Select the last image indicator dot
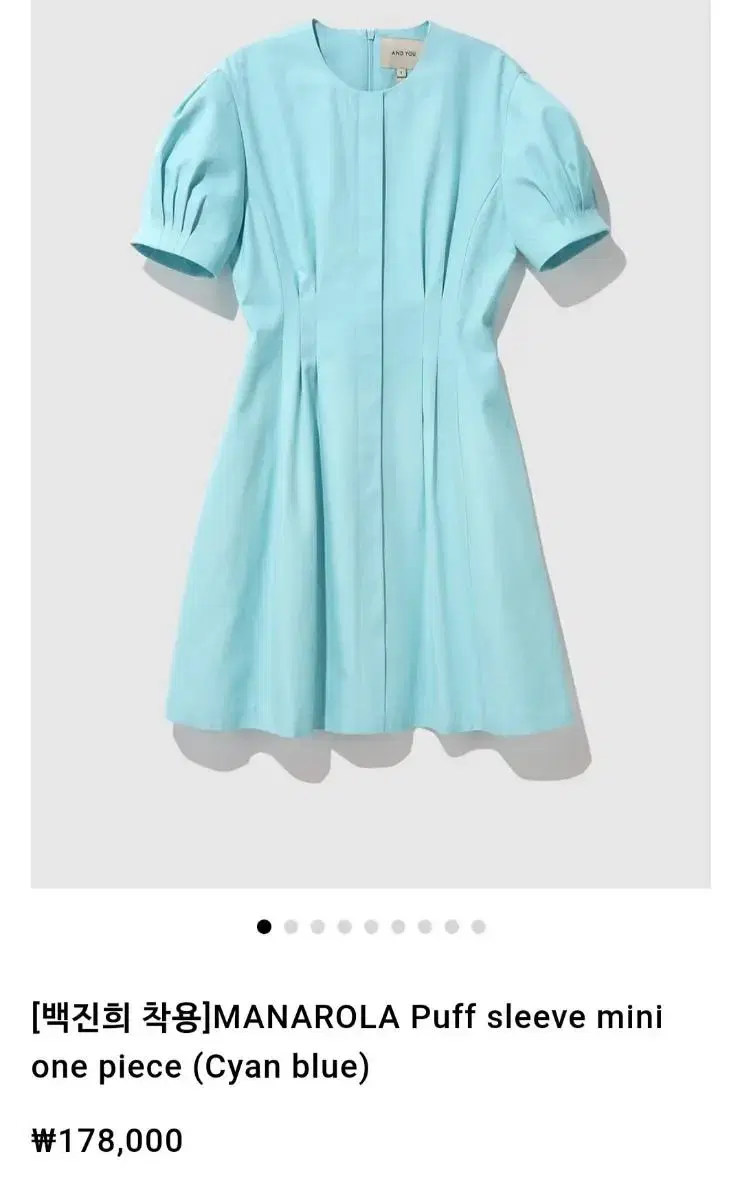The width and height of the screenshot is (742, 1200). [x=478, y=927]
